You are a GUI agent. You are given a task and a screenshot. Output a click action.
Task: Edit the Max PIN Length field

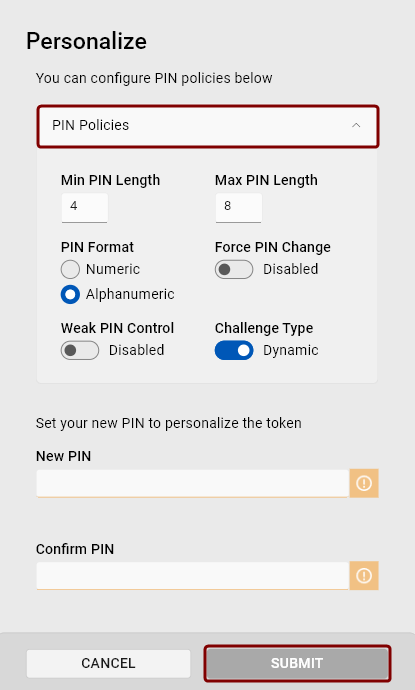coord(239,207)
